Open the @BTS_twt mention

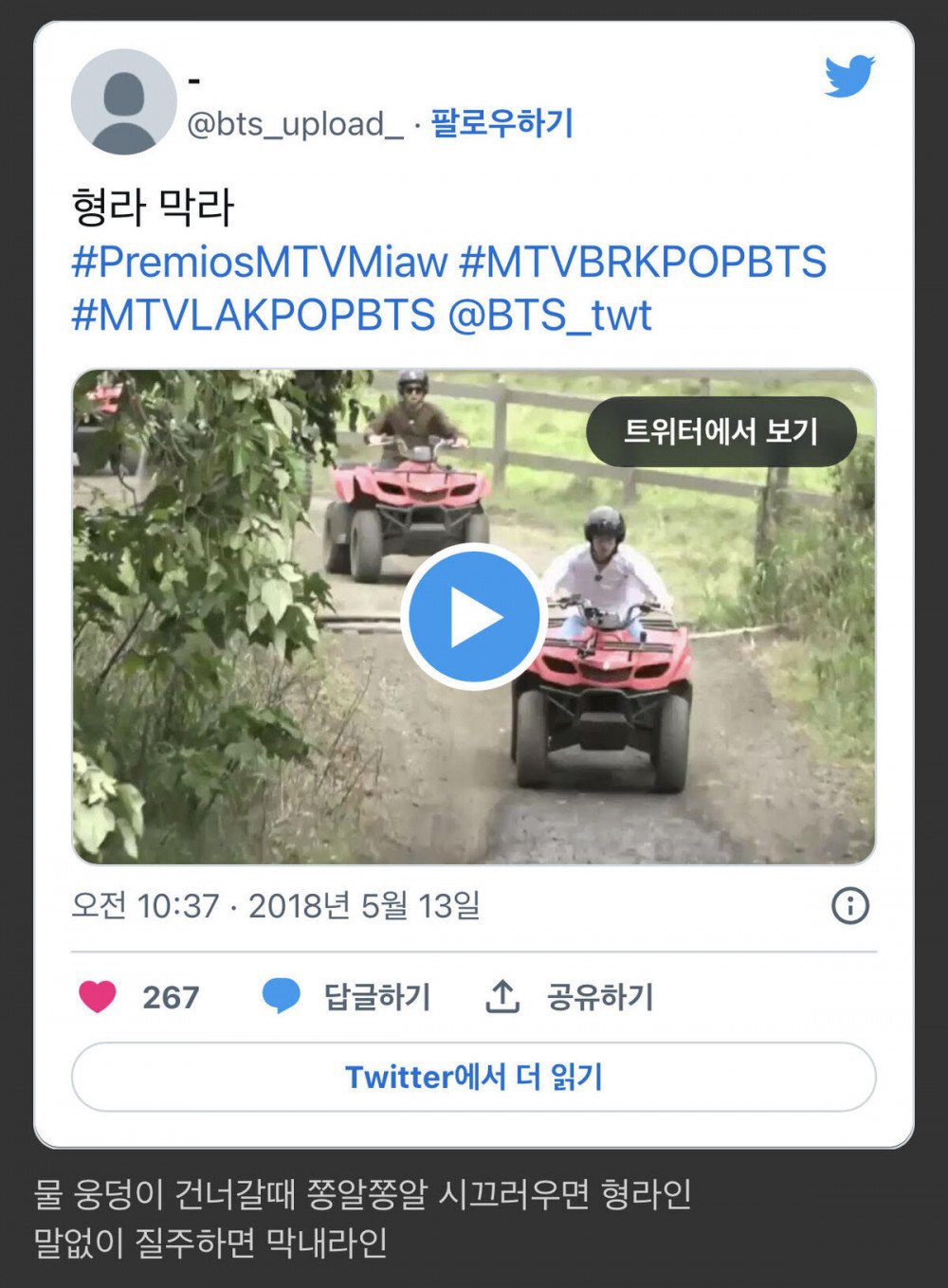tap(549, 316)
